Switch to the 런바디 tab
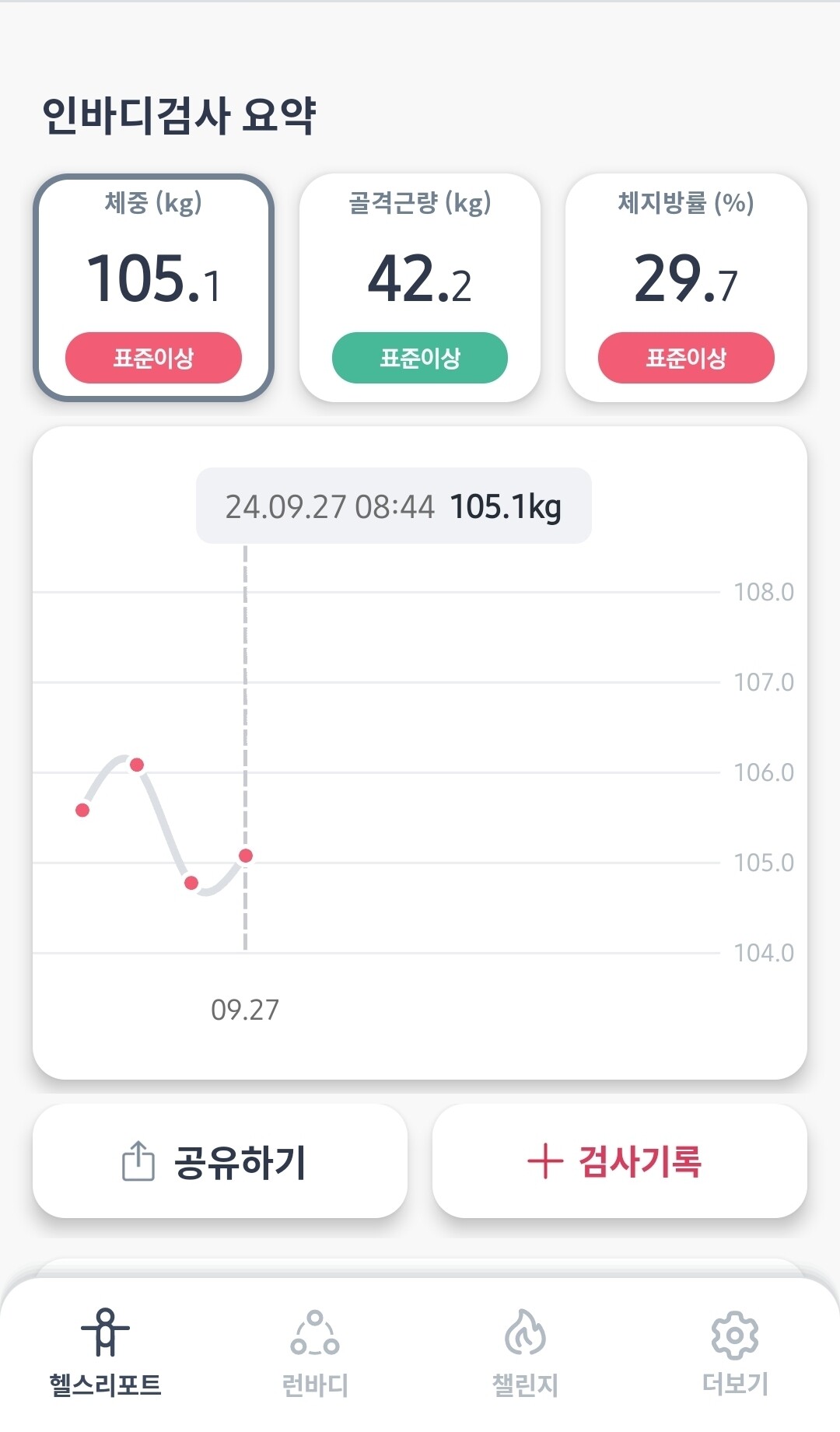The image size is (840, 1432). coord(315,1353)
